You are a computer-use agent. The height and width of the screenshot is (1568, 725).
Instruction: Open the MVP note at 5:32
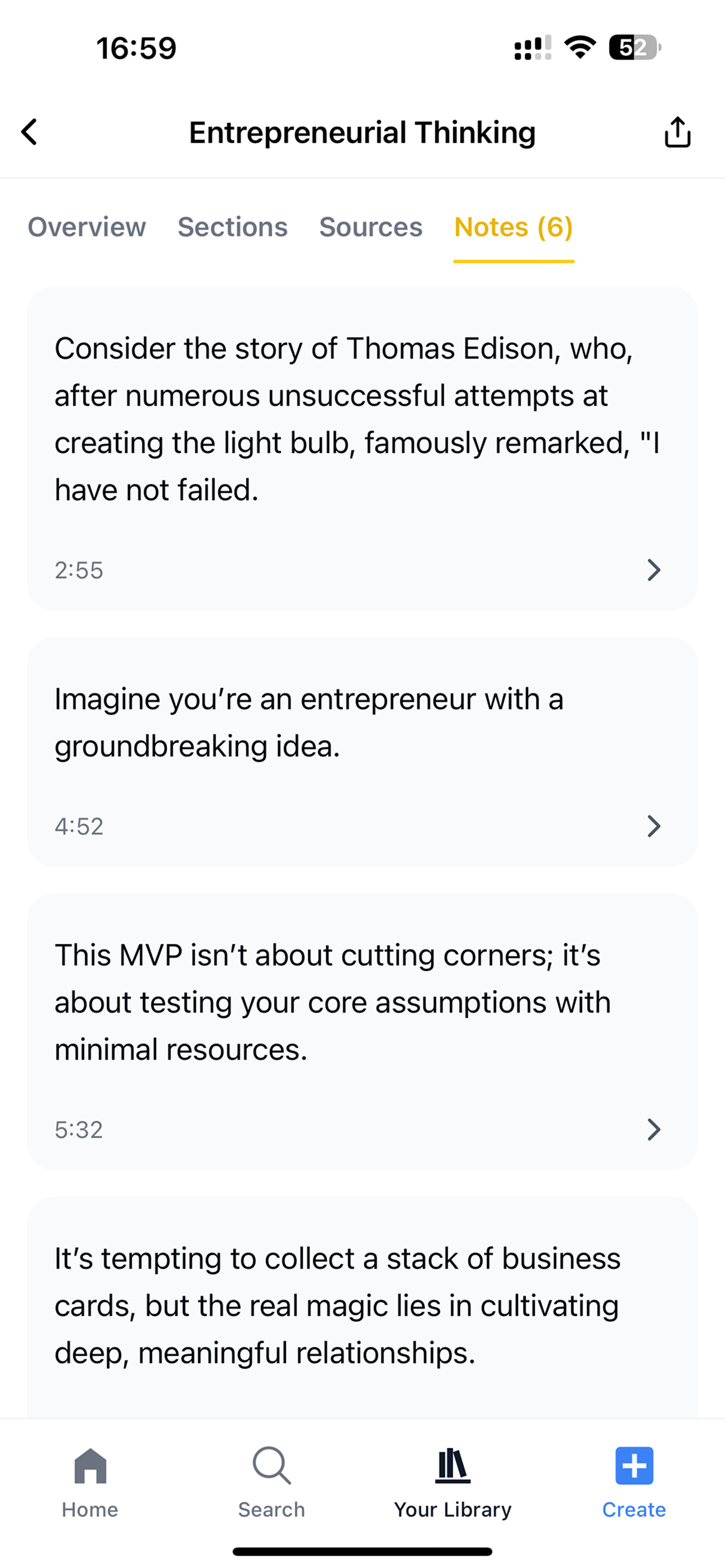(x=361, y=1031)
